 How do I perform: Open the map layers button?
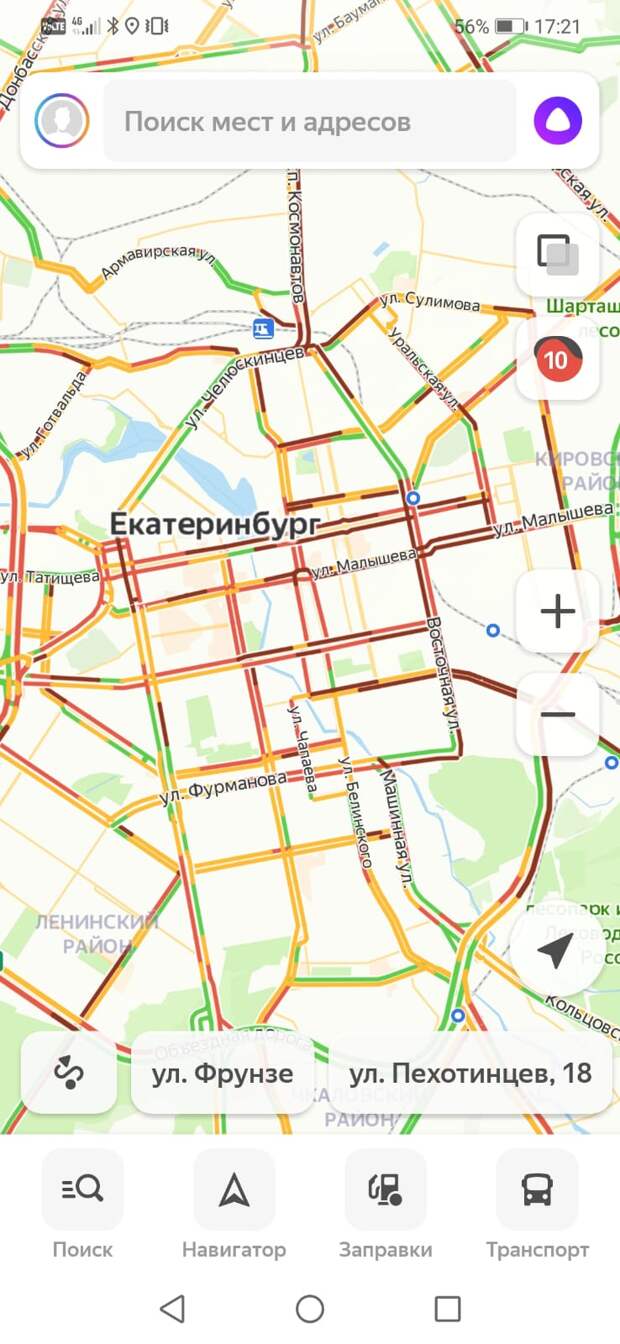[x=557, y=255]
